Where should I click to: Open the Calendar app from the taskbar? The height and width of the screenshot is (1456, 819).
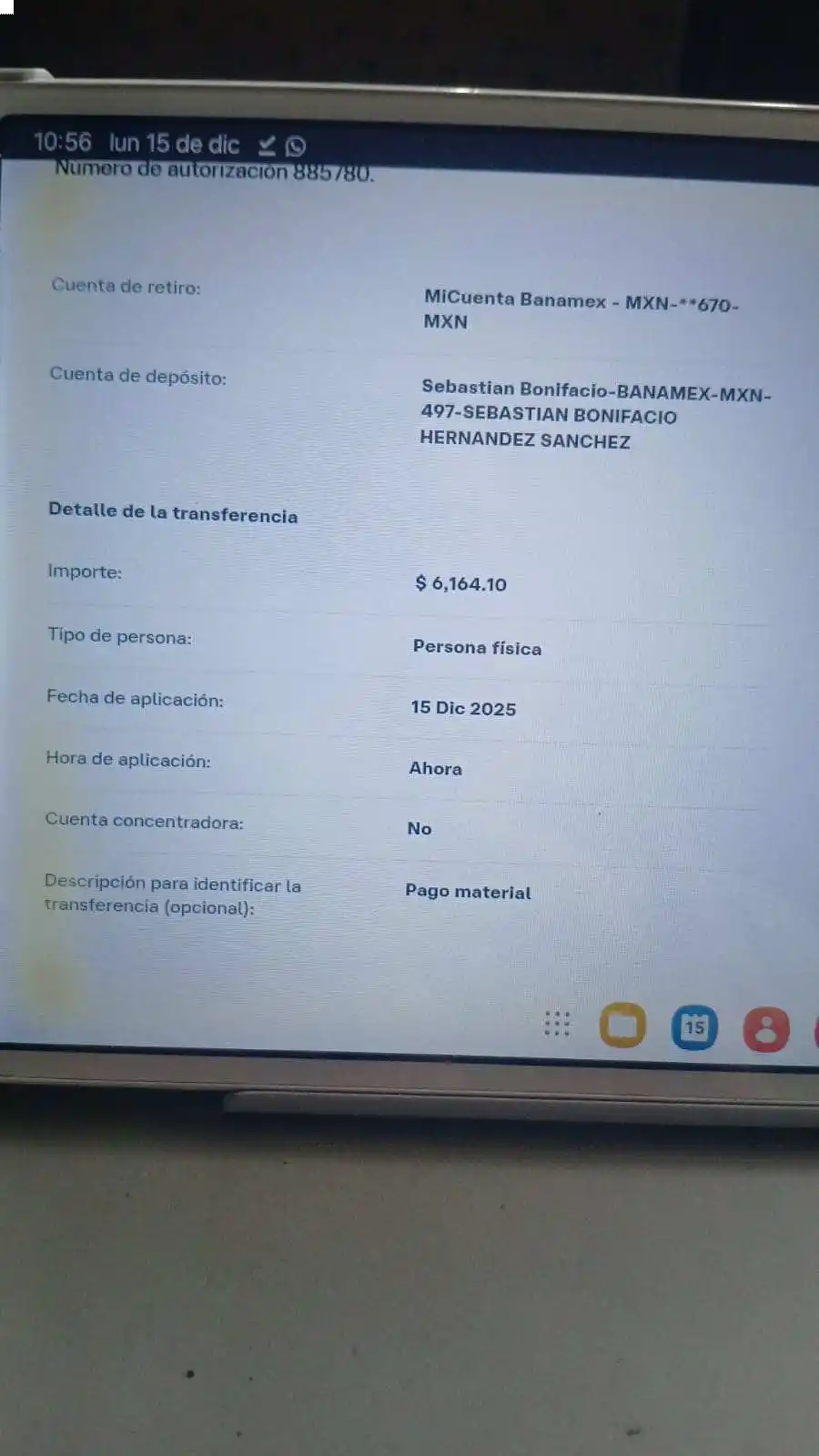pyautogui.click(x=694, y=1027)
